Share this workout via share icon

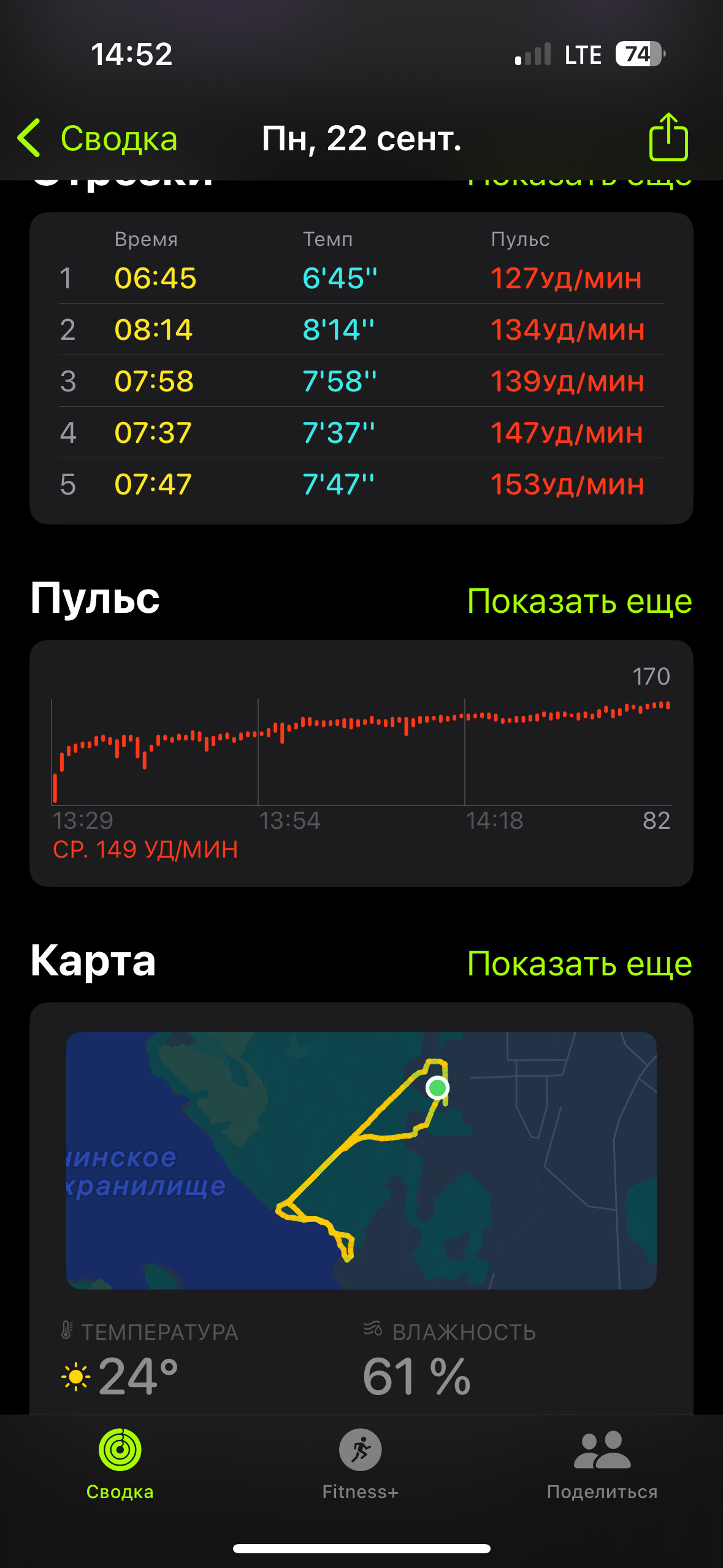coord(668,137)
